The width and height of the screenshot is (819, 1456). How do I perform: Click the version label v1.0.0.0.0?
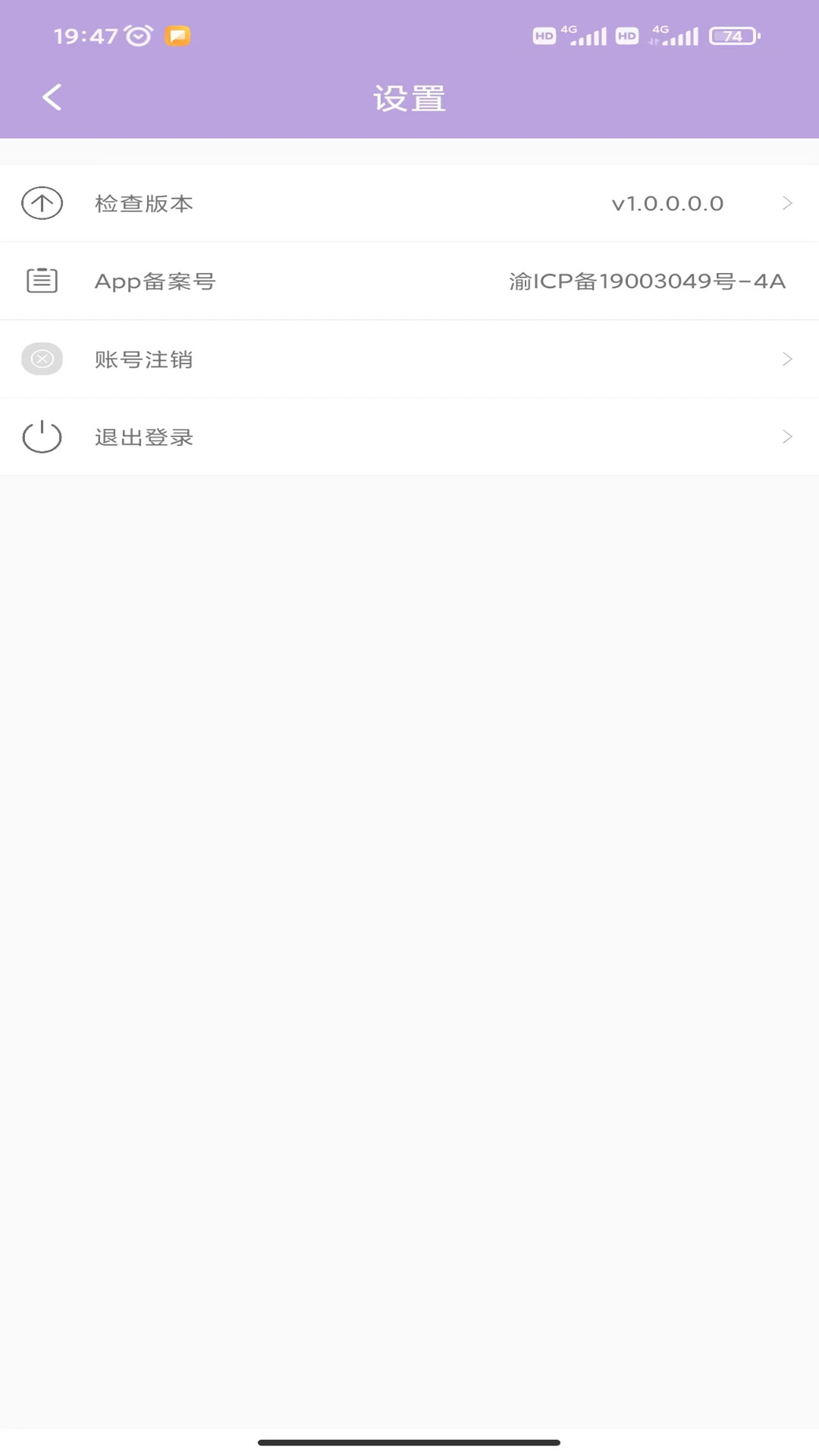668,203
